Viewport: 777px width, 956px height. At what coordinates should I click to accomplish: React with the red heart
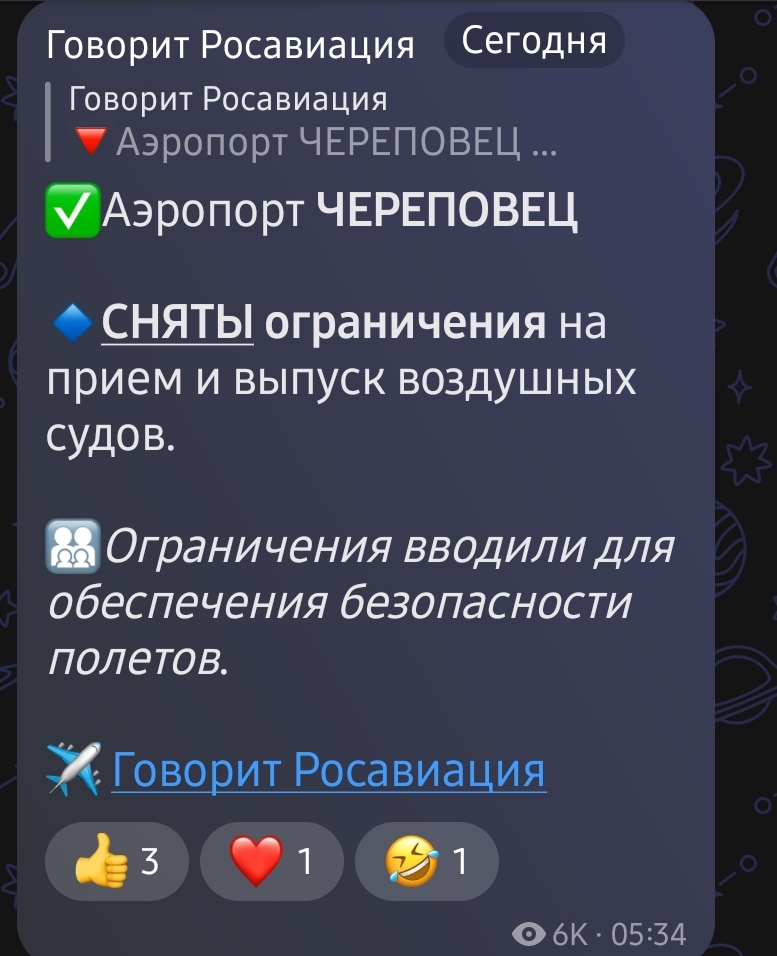(271, 861)
